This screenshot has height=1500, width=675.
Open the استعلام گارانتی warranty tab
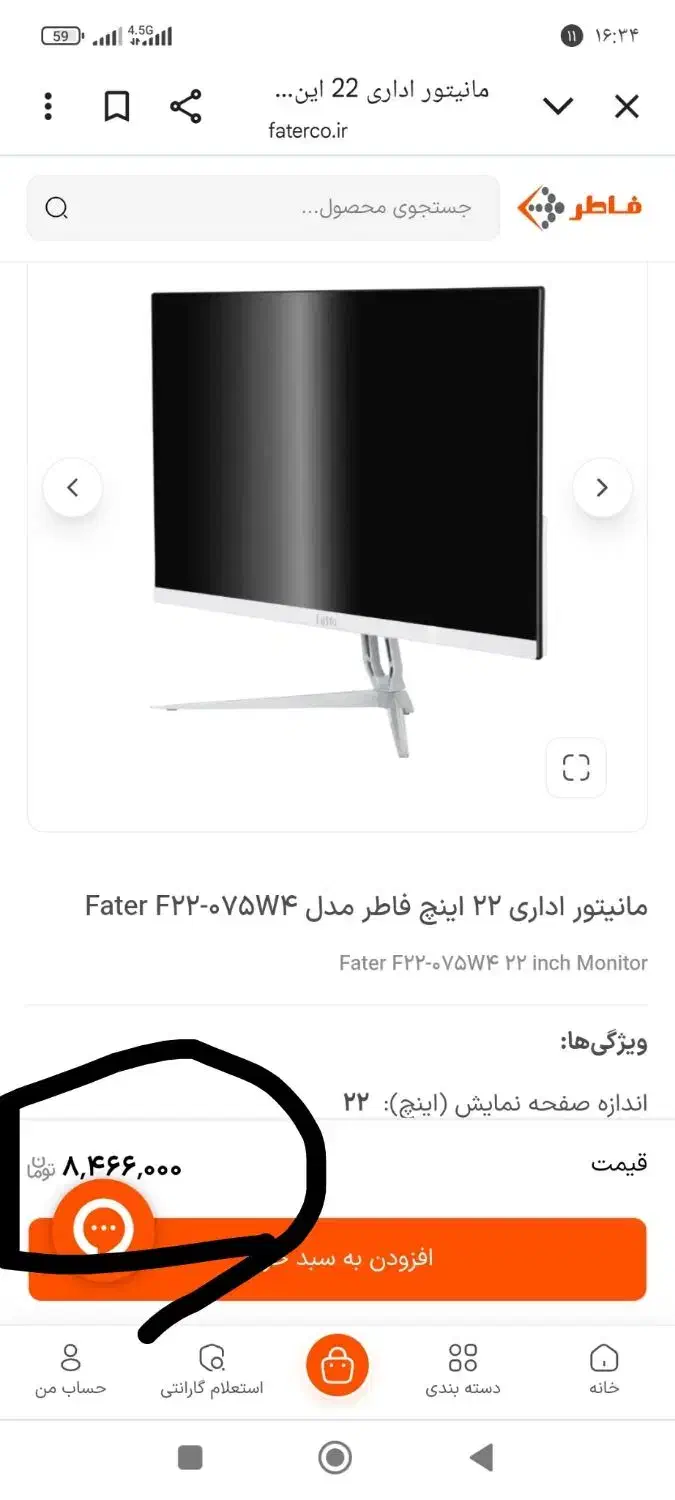212,1369
